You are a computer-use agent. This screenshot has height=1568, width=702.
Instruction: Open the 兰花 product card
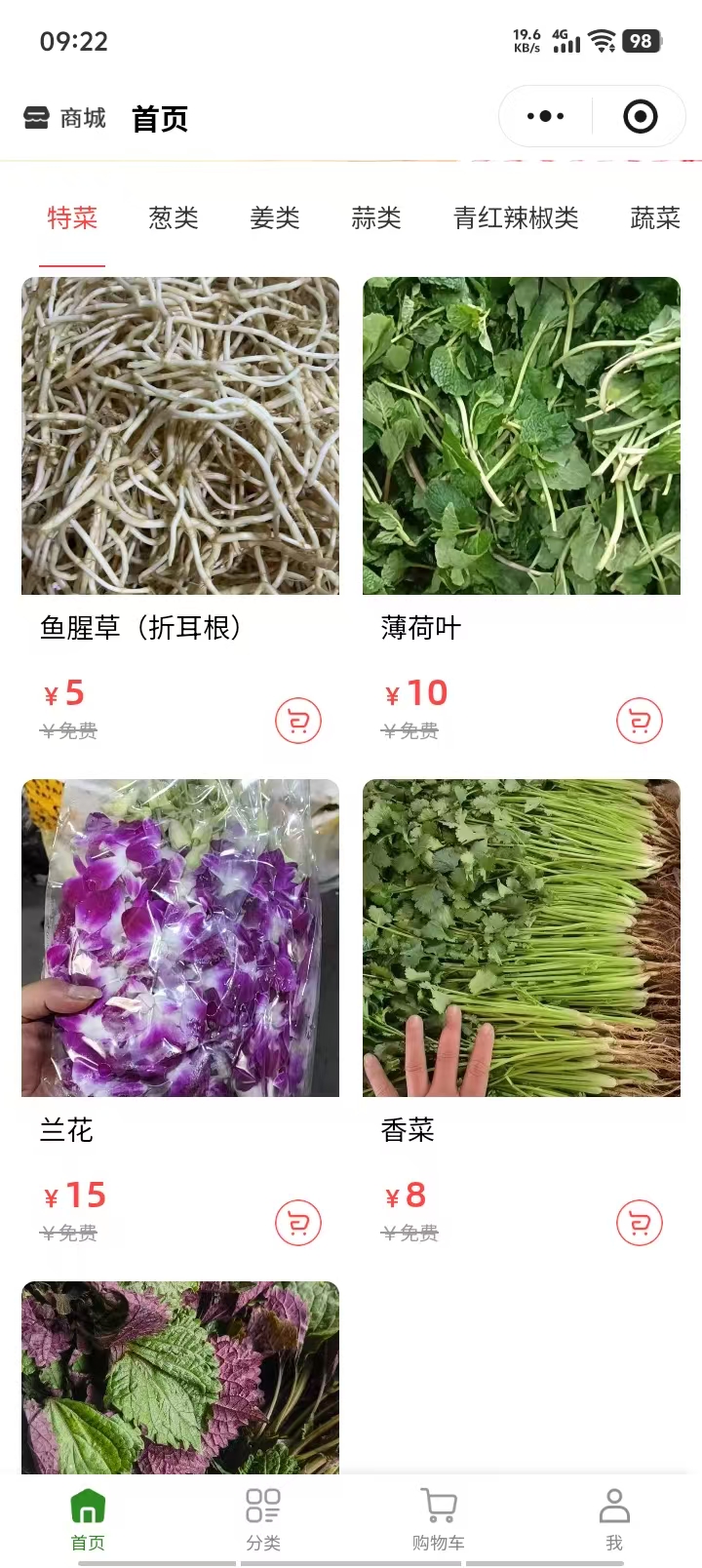coord(180,938)
